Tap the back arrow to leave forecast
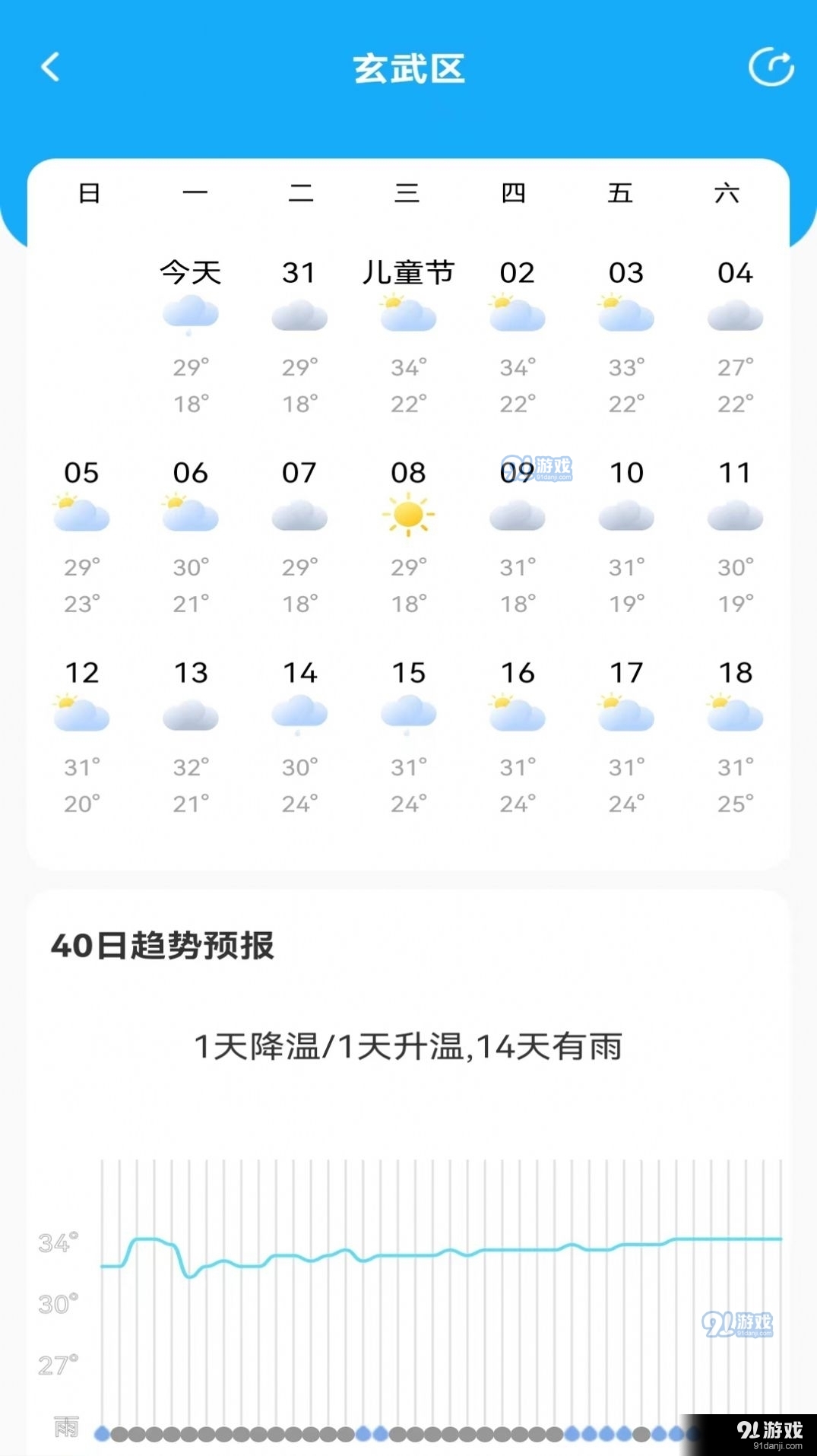Viewport: 817px width, 1456px height. (49, 68)
